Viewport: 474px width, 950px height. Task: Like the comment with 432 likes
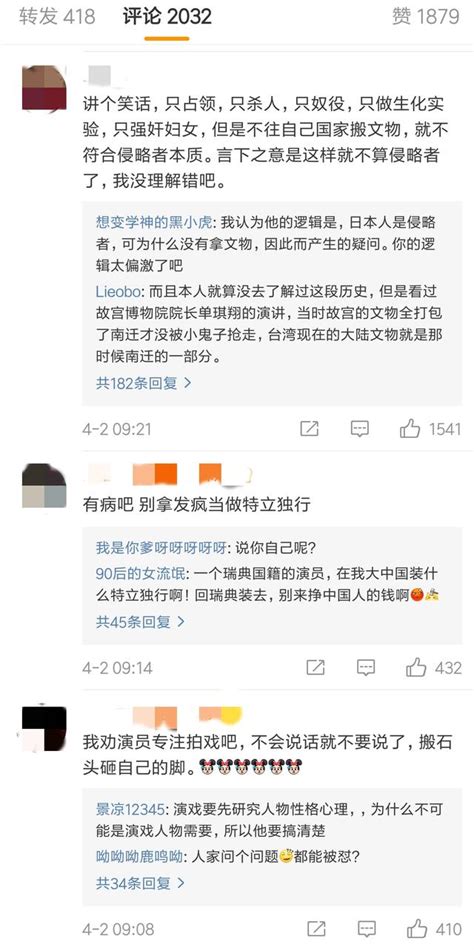[434, 668]
